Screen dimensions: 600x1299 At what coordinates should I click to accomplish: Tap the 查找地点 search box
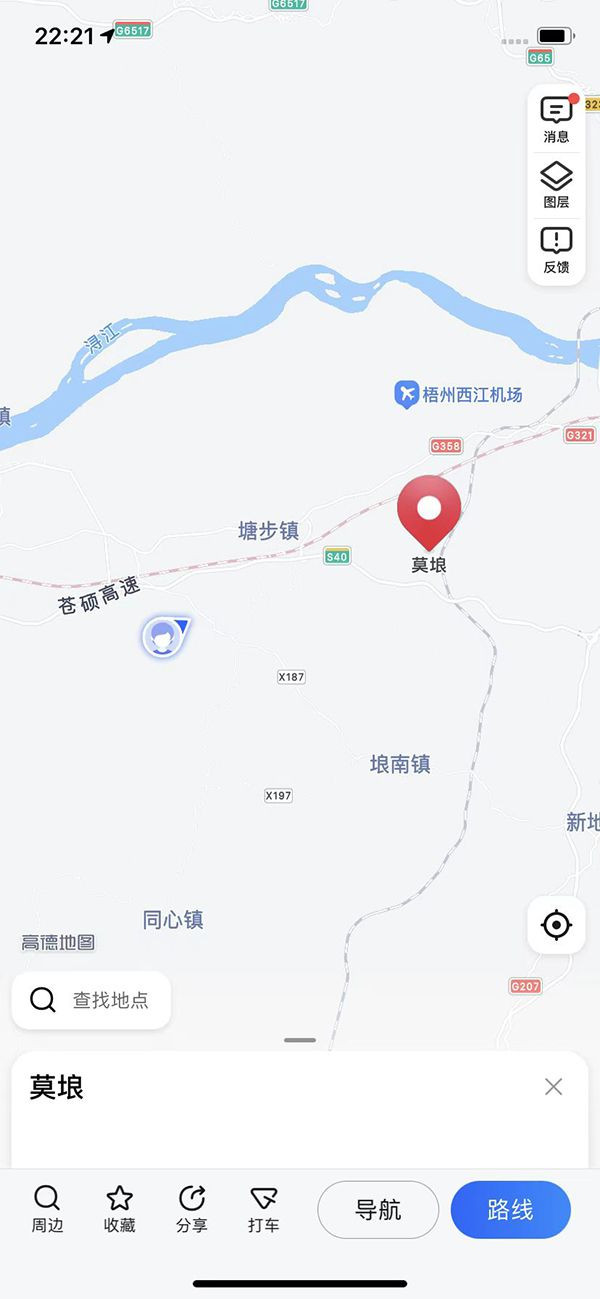(x=92, y=1000)
